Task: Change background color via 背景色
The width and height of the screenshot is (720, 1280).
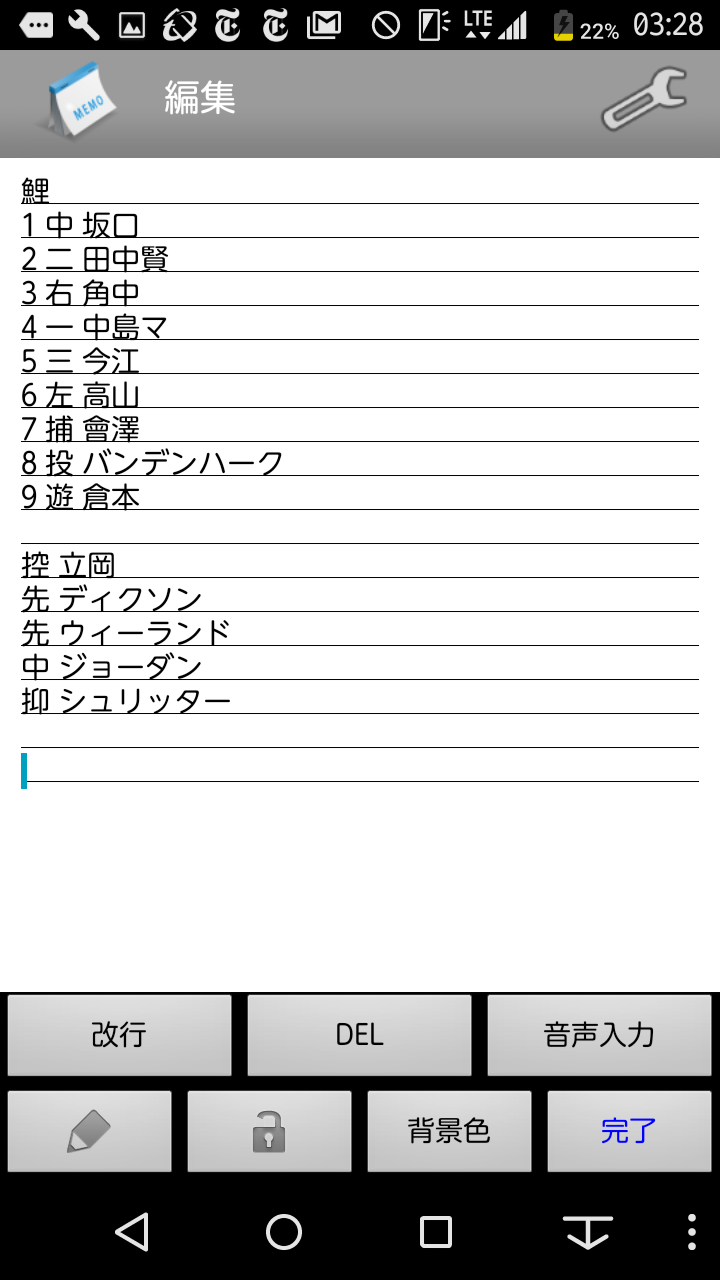Action: [450, 1131]
